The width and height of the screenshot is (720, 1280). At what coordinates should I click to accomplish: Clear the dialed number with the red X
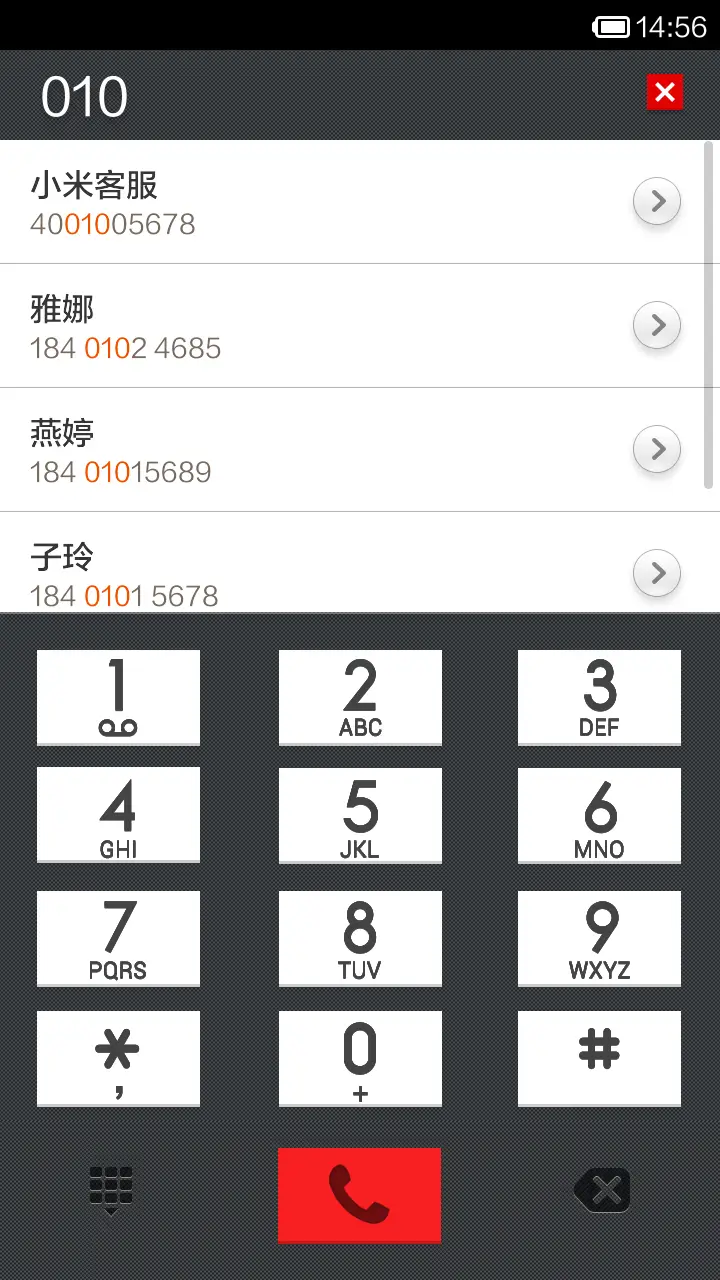(x=665, y=93)
